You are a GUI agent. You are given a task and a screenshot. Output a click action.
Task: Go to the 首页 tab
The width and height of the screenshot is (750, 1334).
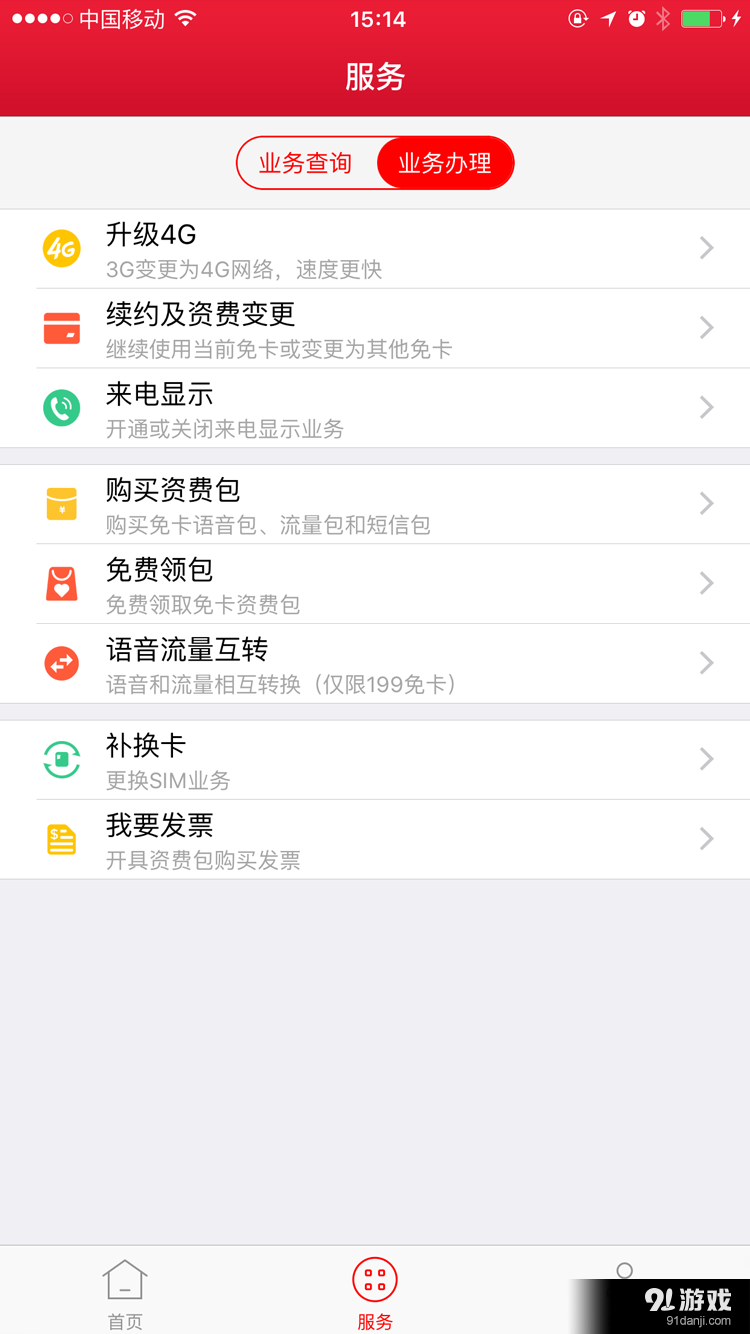click(x=125, y=1293)
